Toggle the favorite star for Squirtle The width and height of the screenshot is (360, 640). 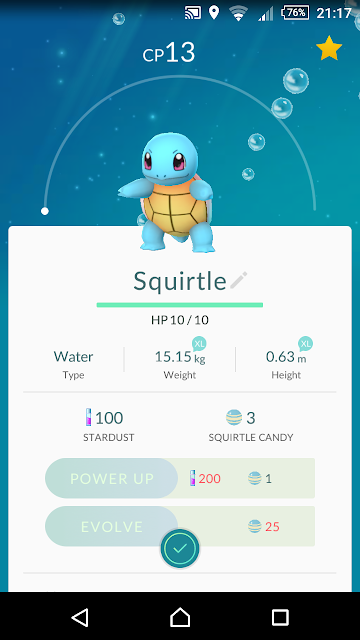pos(329,48)
